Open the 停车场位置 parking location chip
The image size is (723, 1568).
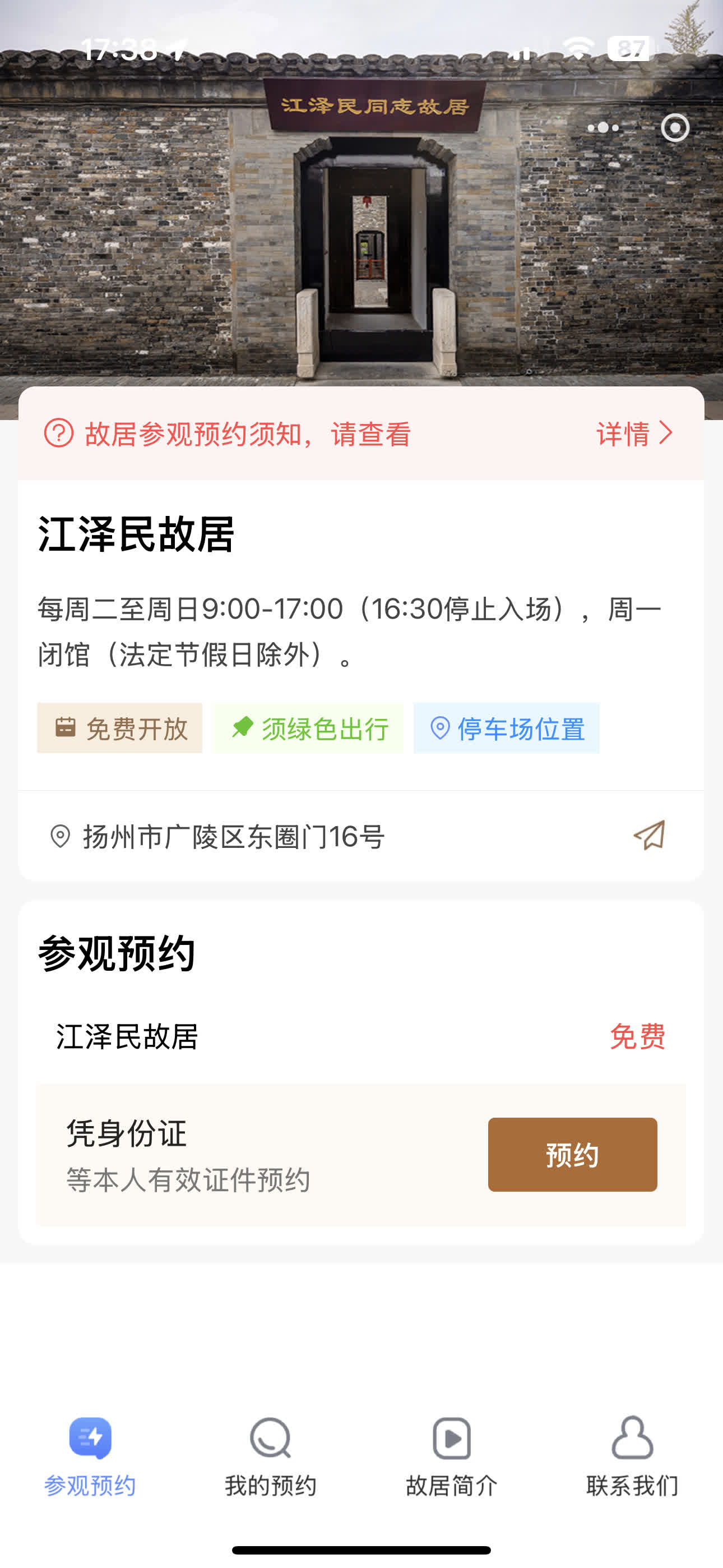tap(506, 728)
